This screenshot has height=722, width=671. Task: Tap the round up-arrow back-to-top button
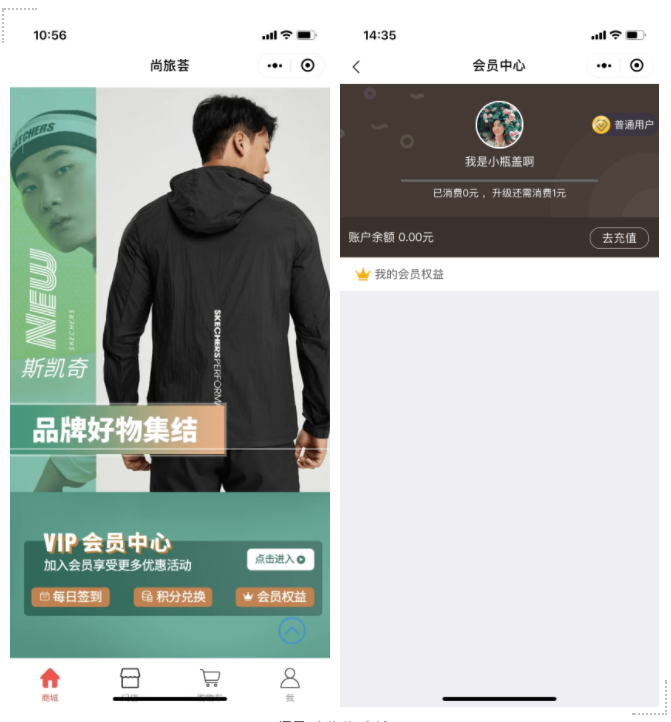click(292, 630)
